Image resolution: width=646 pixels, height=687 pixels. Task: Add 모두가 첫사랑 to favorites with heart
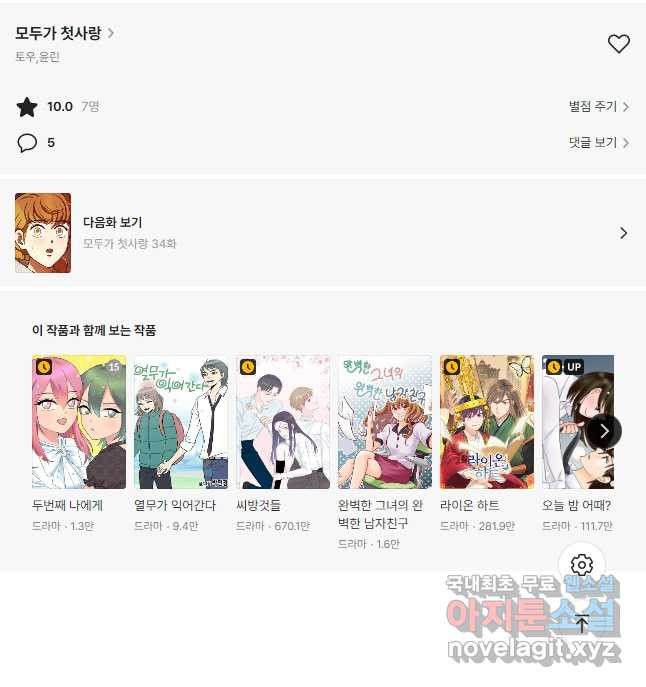click(619, 44)
